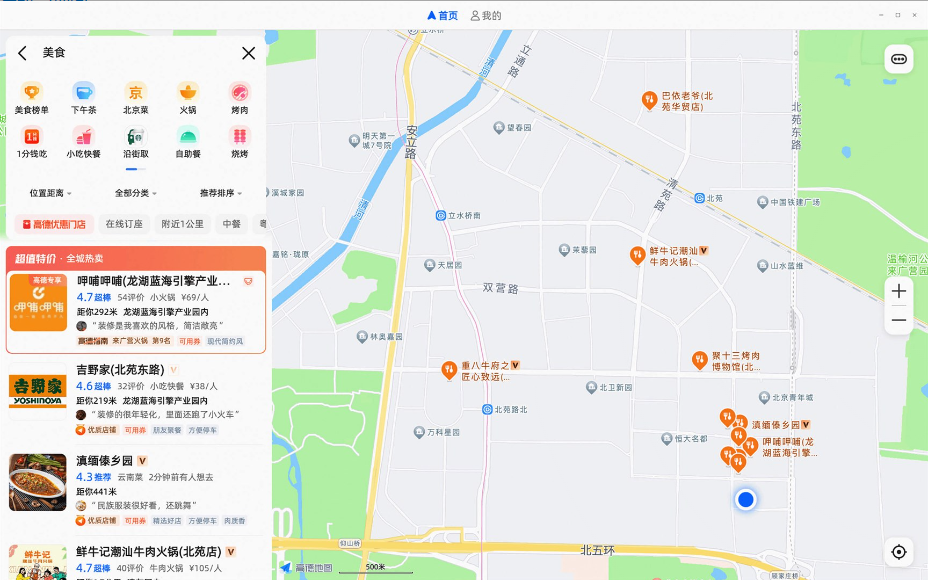Filter by 在线订座
The image size is (928, 580).
124,224
